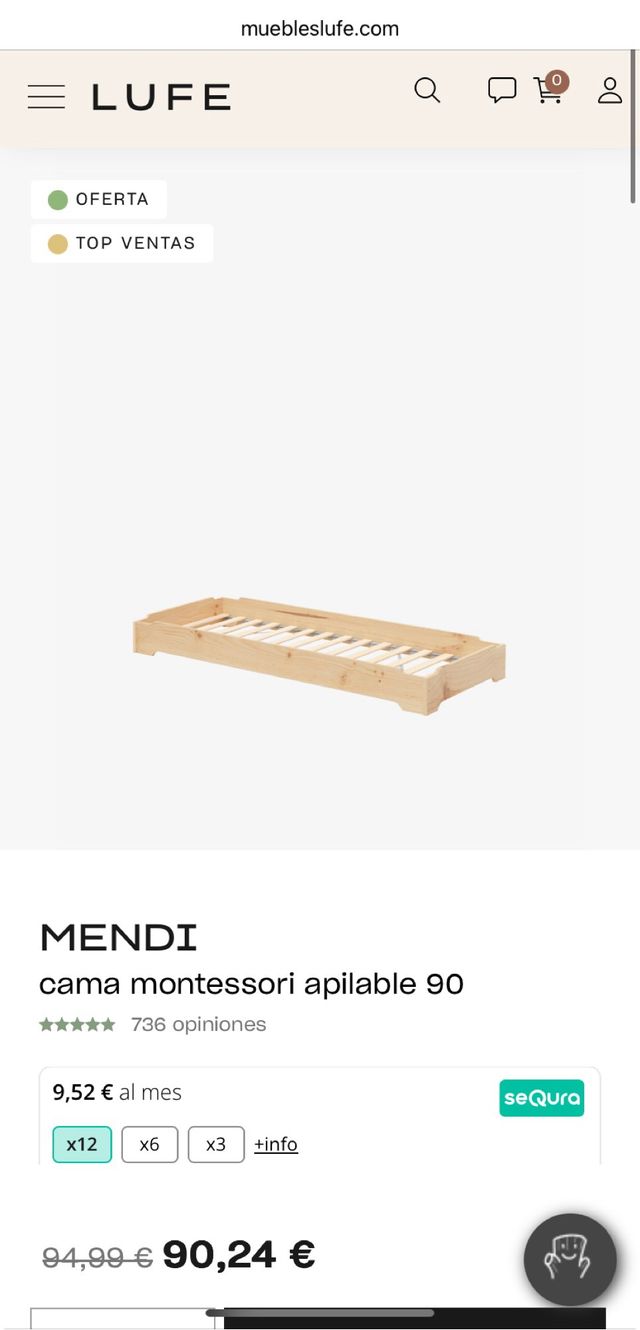640x1330 pixels.
Task: Choose the x6 installment plan
Action: tap(149, 1144)
